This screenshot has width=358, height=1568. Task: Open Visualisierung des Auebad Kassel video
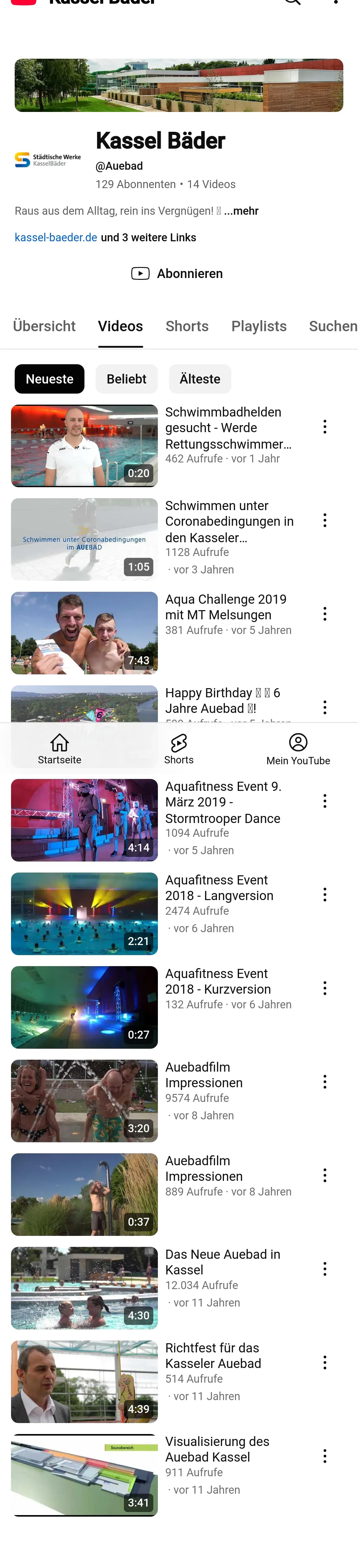point(84,1475)
